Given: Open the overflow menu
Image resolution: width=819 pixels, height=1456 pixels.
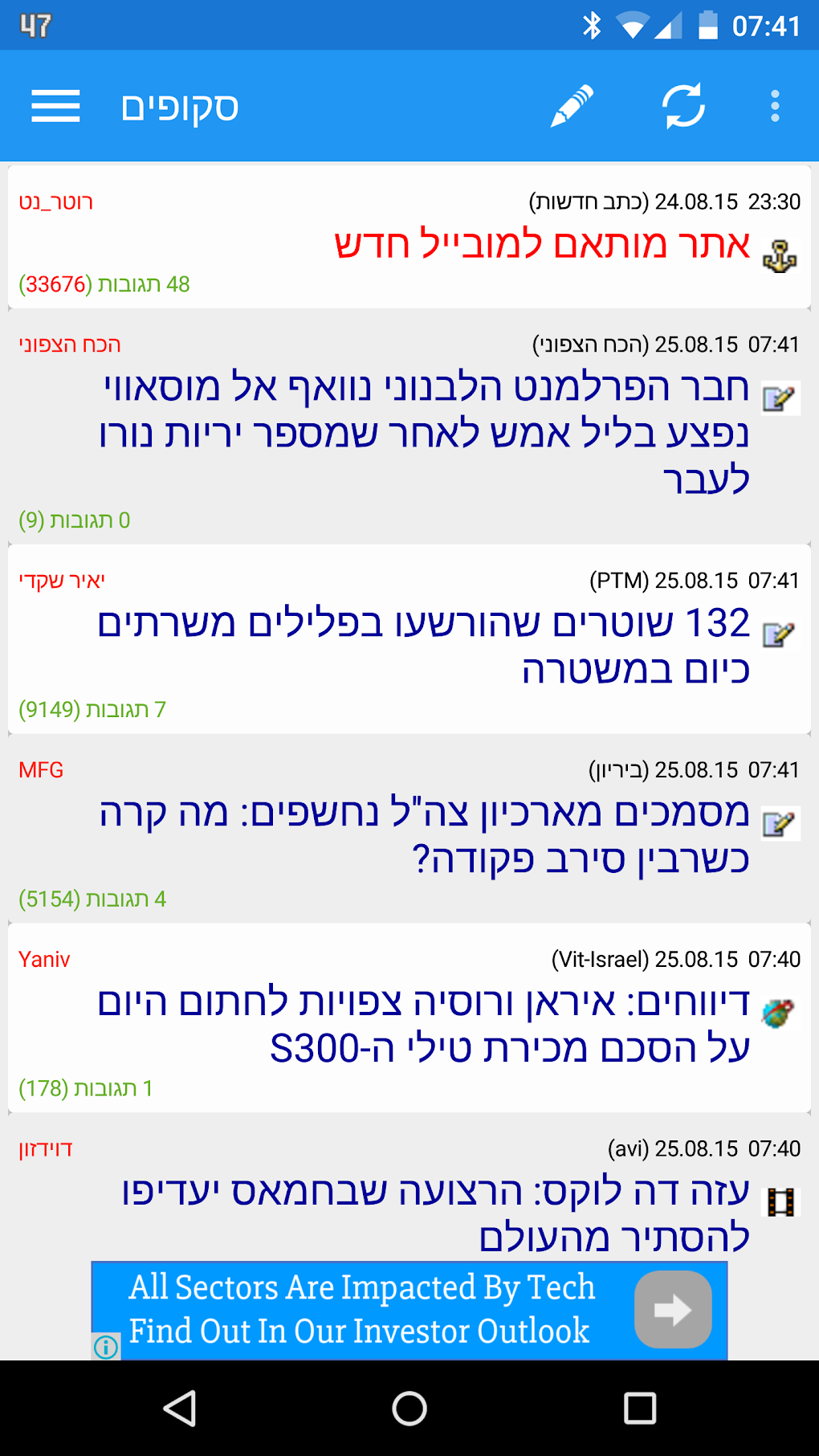Looking at the screenshot, I should 775,106.
